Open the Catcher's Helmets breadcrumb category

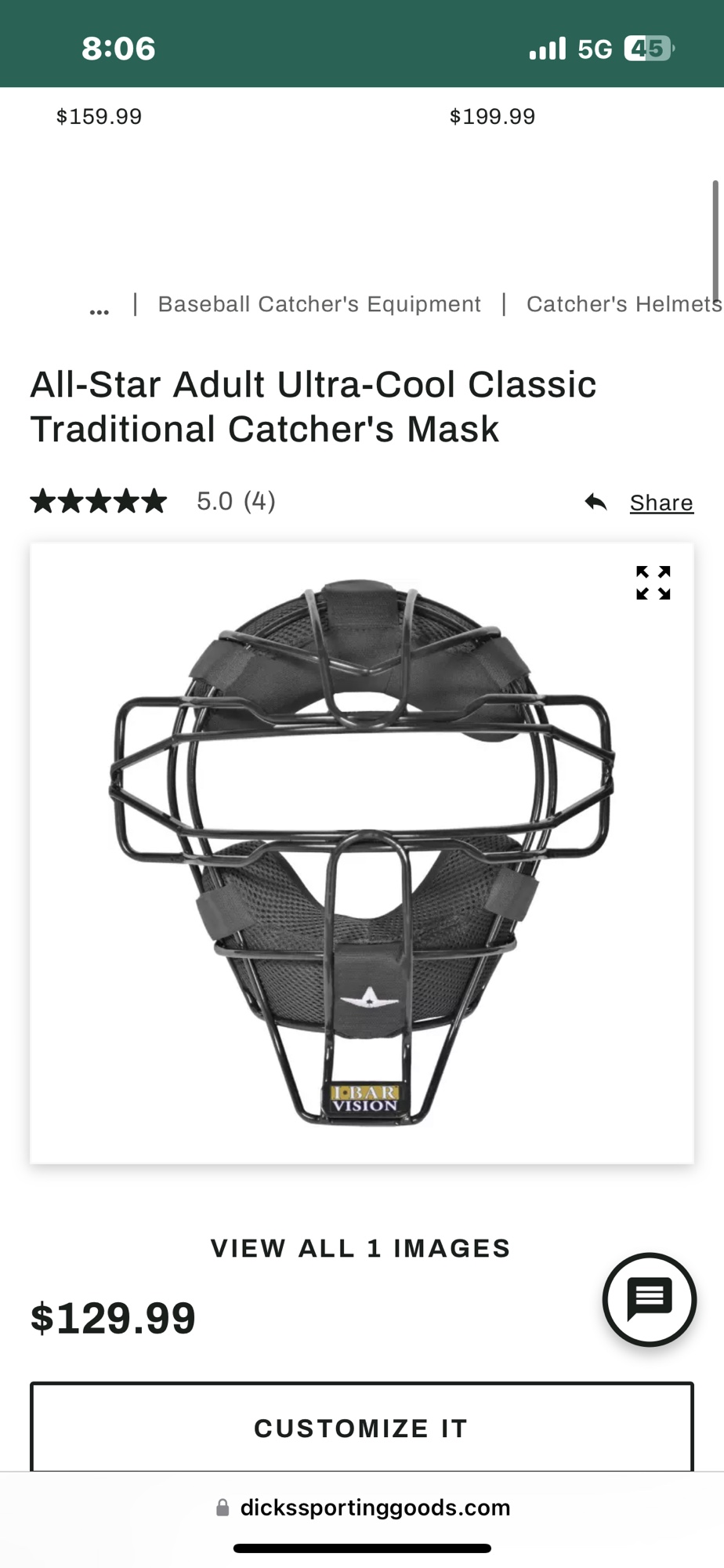pyautogui.click(x=623, y=304)
